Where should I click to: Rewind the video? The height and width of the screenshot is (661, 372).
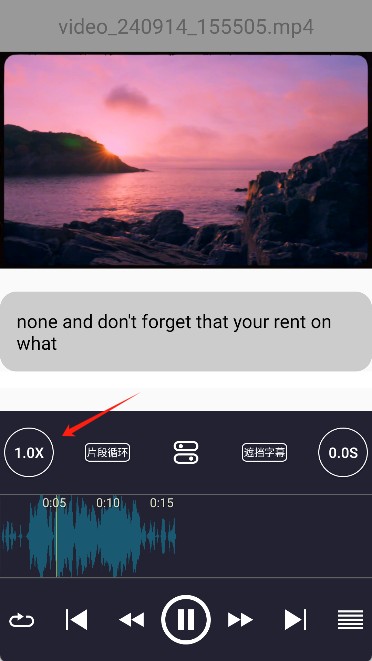[132, 620]
